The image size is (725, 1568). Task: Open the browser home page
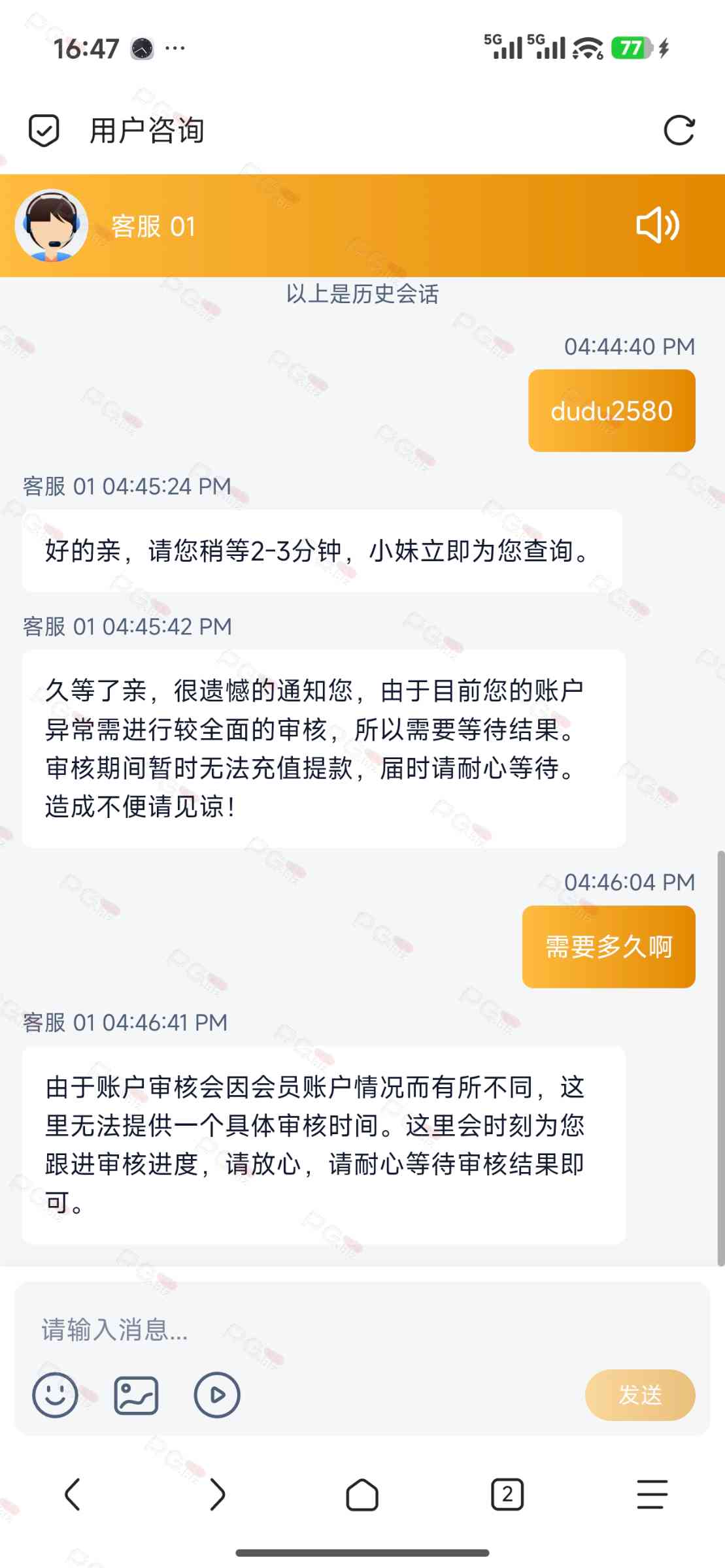362,1494
